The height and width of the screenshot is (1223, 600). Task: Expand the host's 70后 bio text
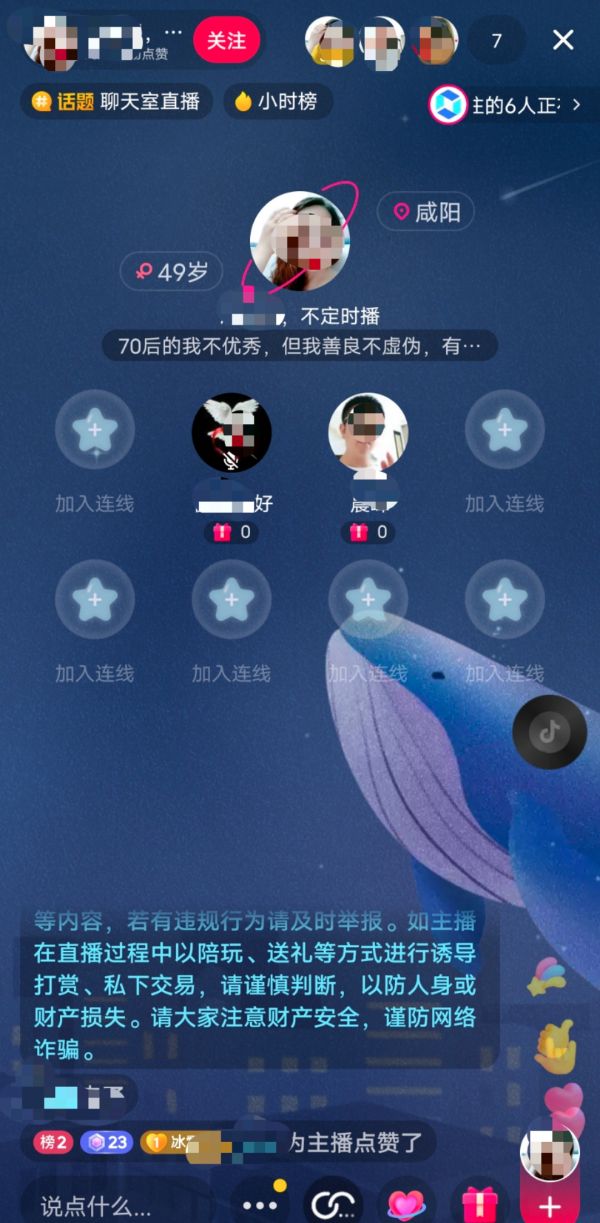tap(299, 346)
